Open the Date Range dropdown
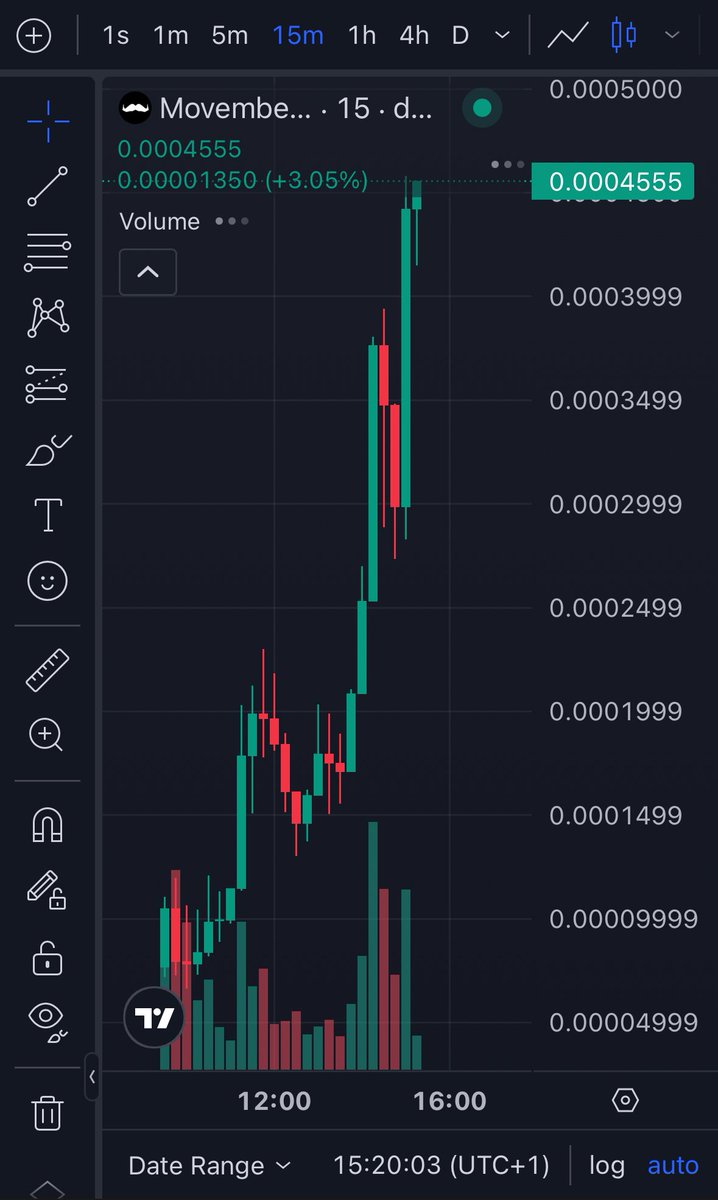Viewport: 718px width, 1200px height. coord(210,1165)
